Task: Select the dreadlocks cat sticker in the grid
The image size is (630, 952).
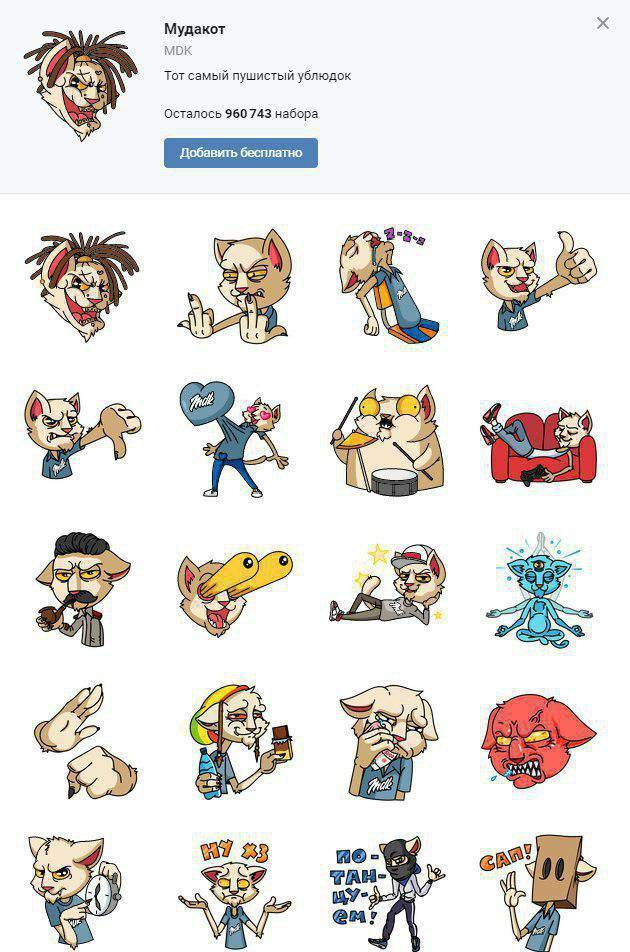Action: [82, 283]
